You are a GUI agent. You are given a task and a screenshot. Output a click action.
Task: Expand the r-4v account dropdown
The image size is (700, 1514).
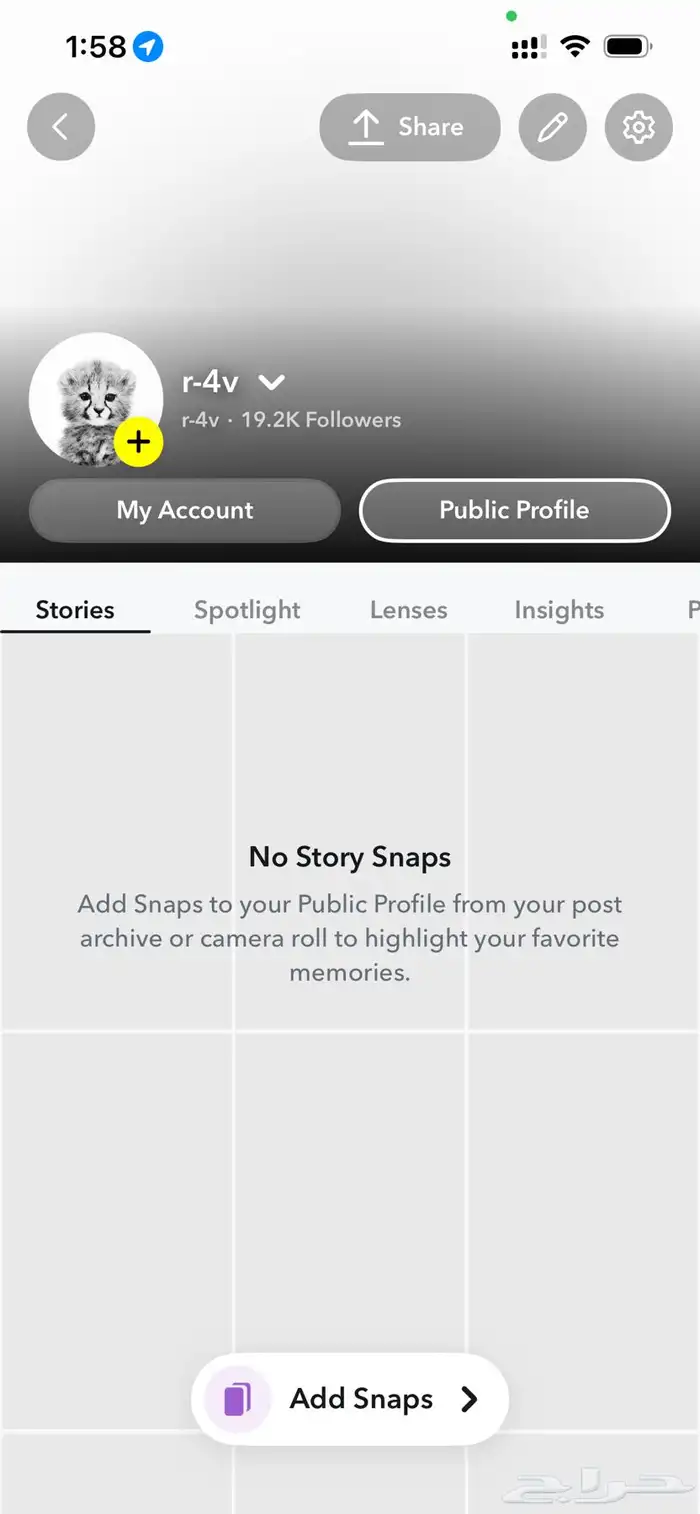tap(272, 382)
